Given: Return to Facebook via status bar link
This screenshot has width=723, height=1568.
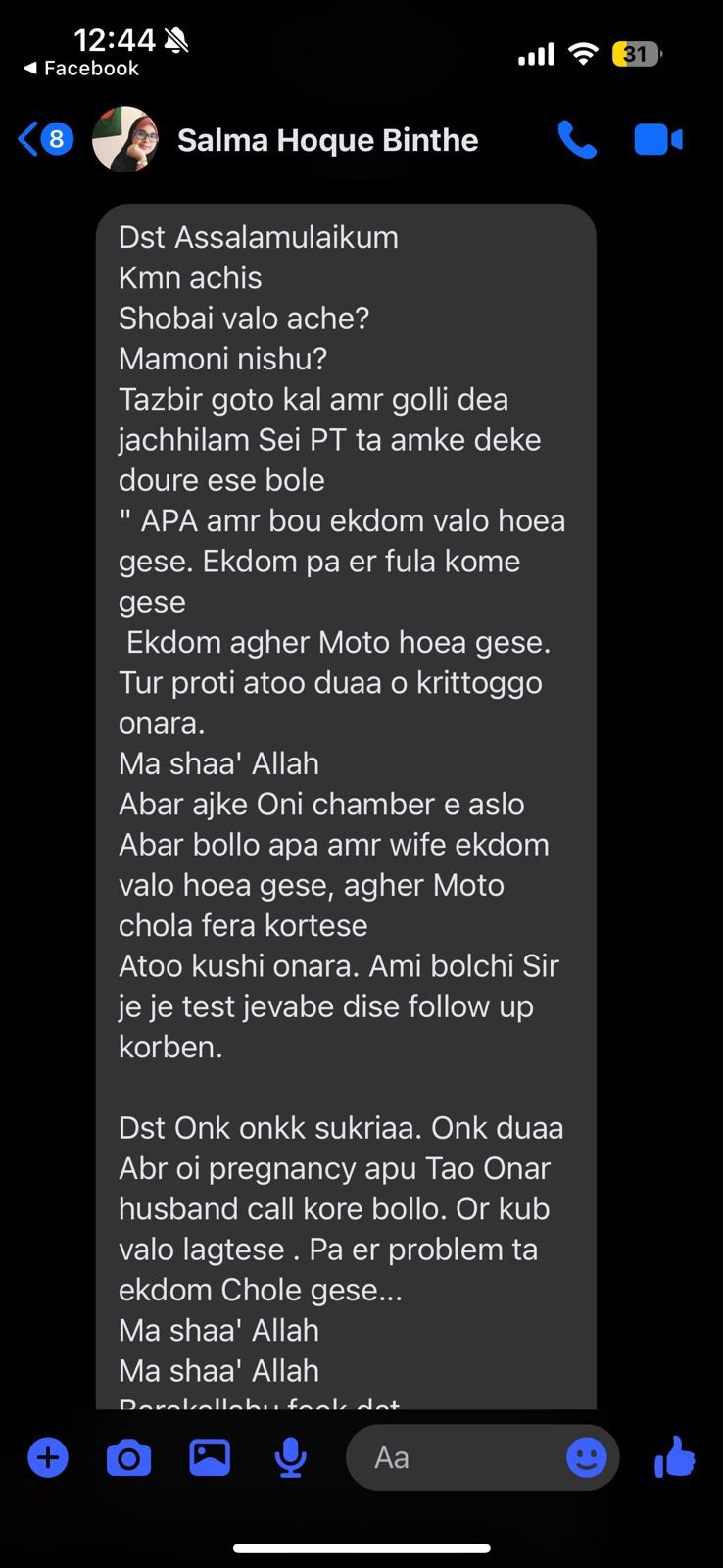Looking at the screenshot, I should click(x=81, y=69).
